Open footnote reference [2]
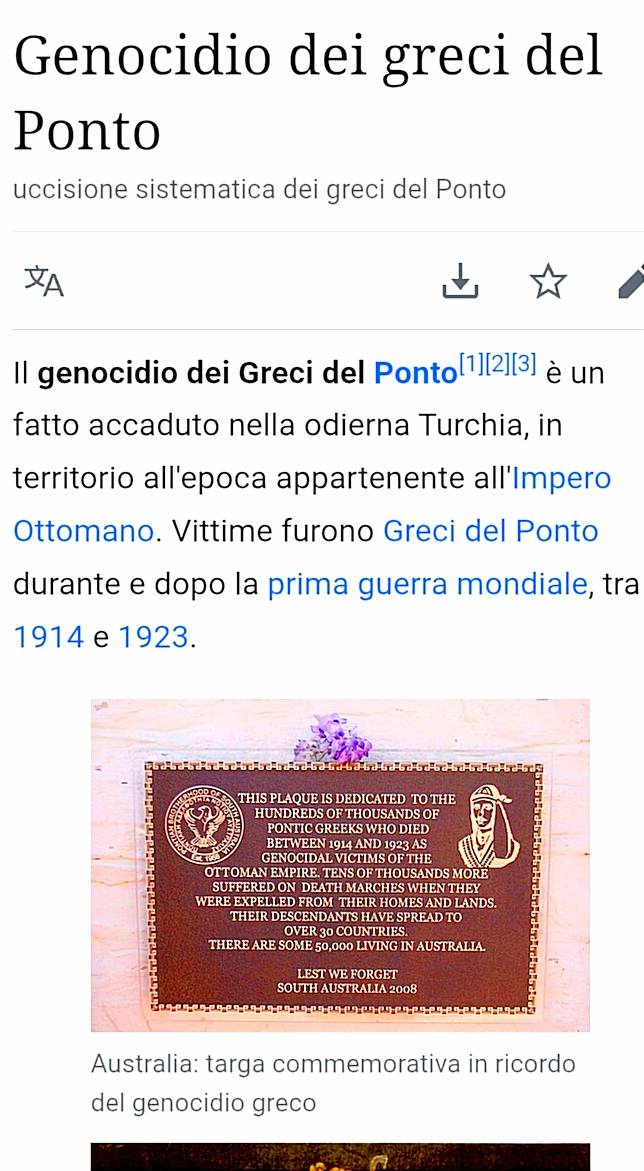 (x=497, y=364)
